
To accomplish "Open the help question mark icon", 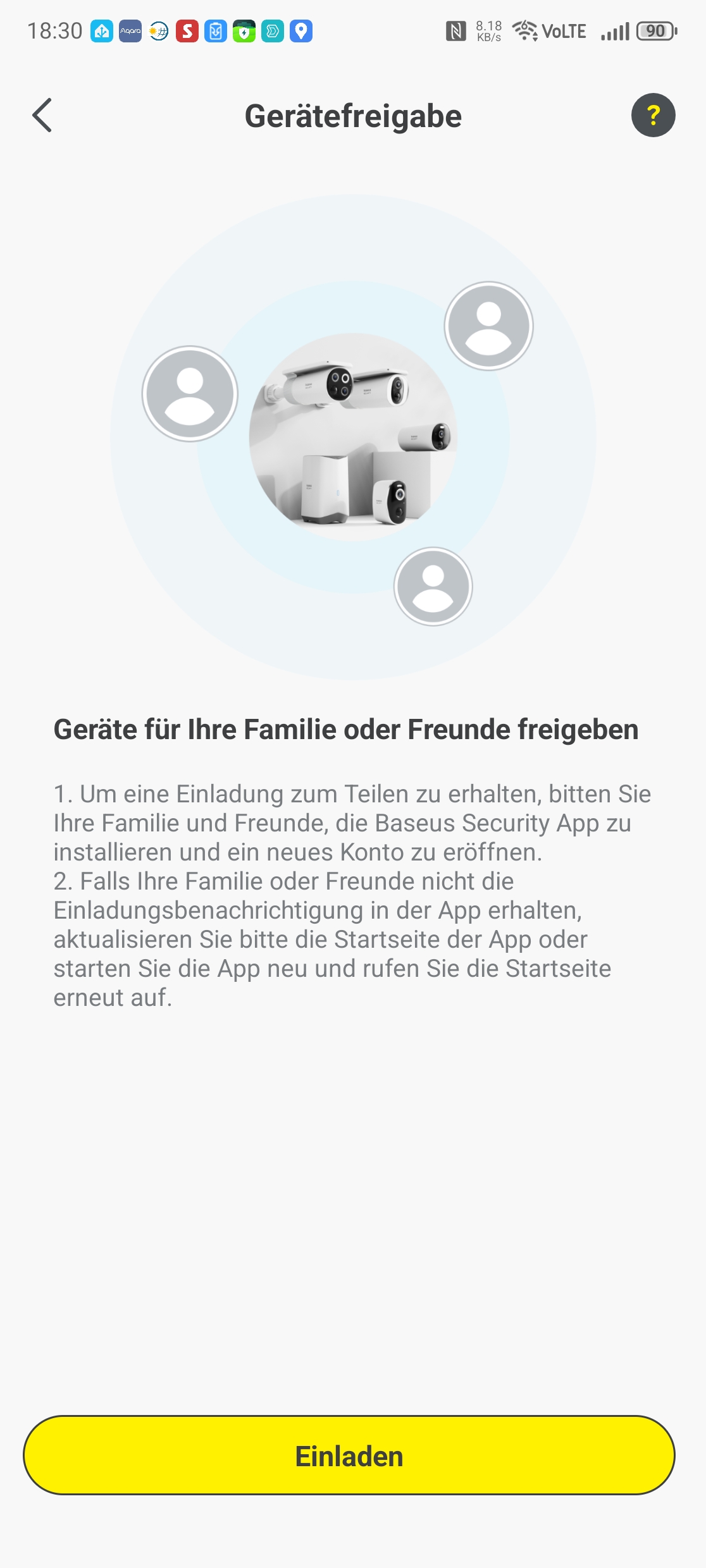I will [x=653, y=116].
